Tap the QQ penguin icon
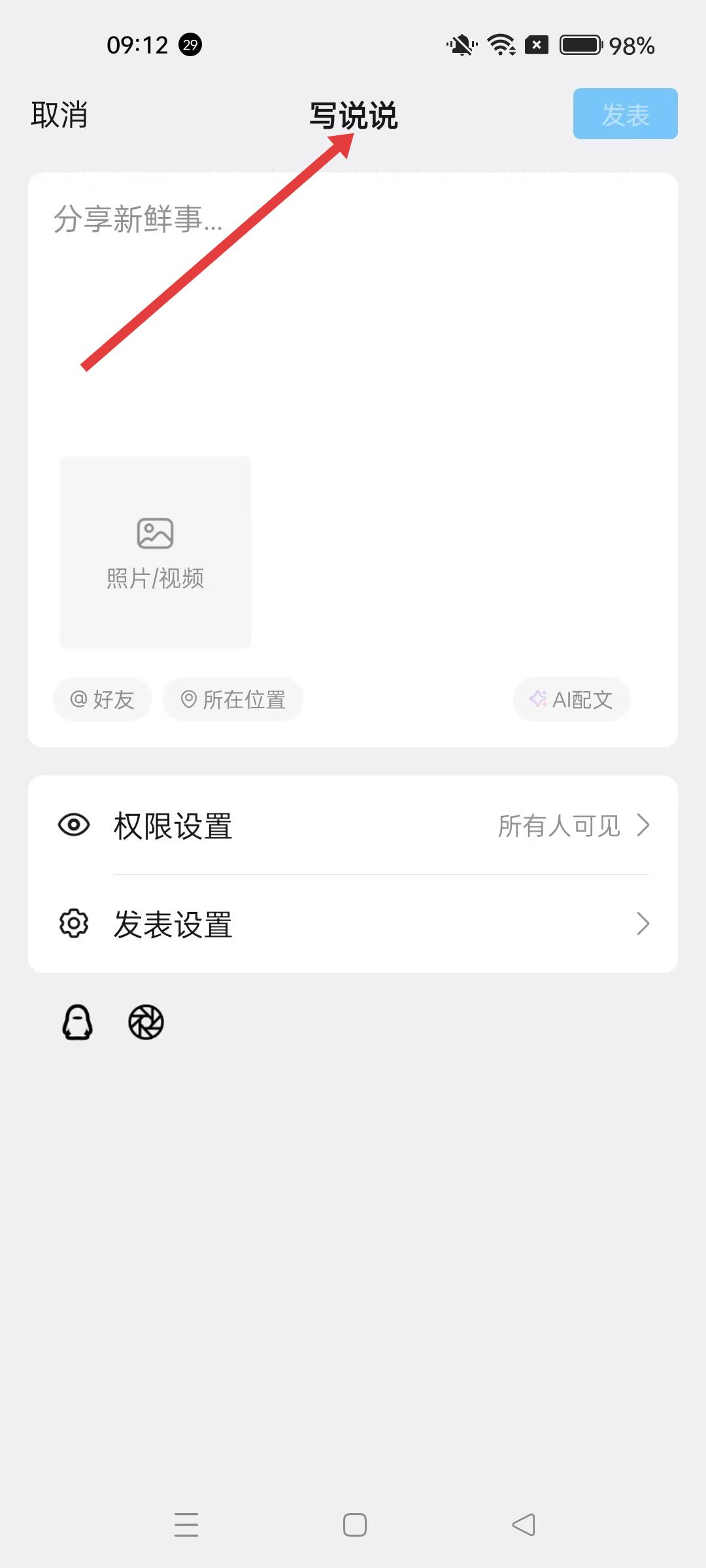 tap(77, 1022)
